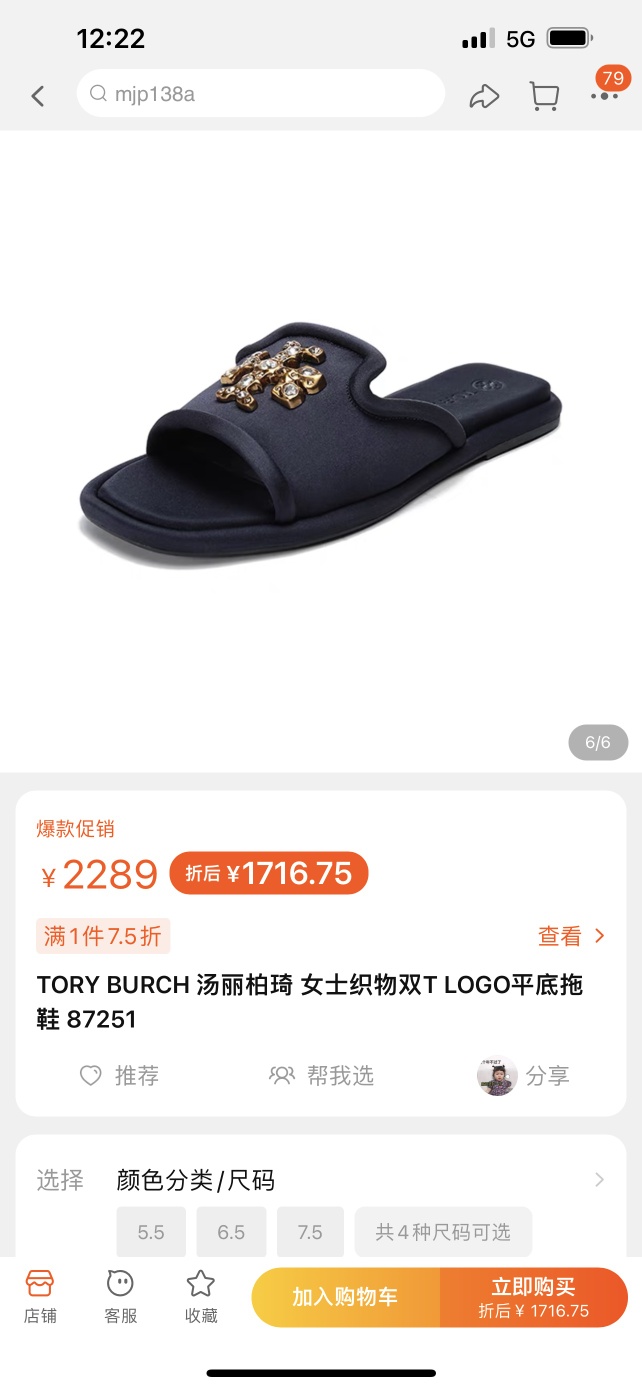Image resolution: width=642 pixels, height=1389 pixels.
Task: Open the Tory Burch slipper product image
Action: point(320,450)
